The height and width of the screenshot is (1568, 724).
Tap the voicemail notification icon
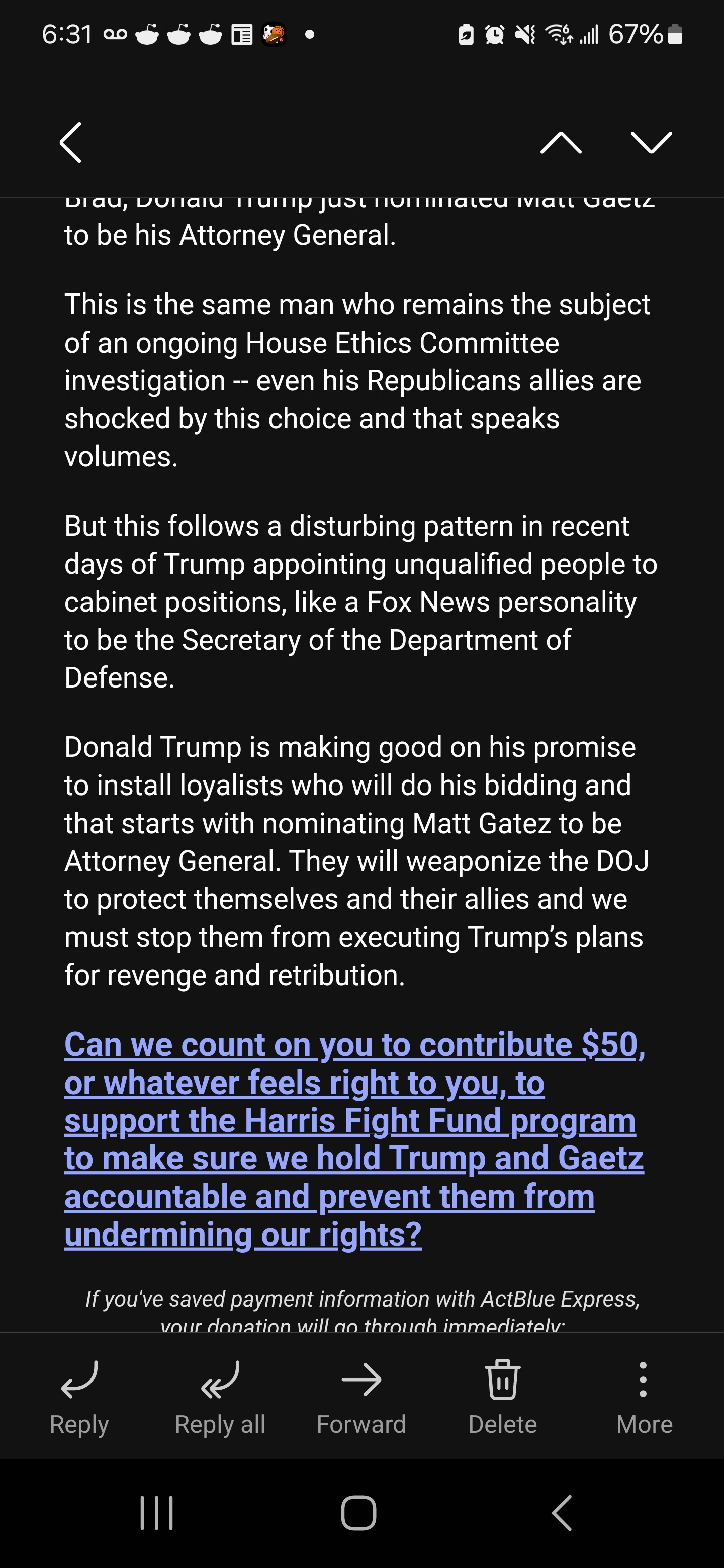pos(116,35)
